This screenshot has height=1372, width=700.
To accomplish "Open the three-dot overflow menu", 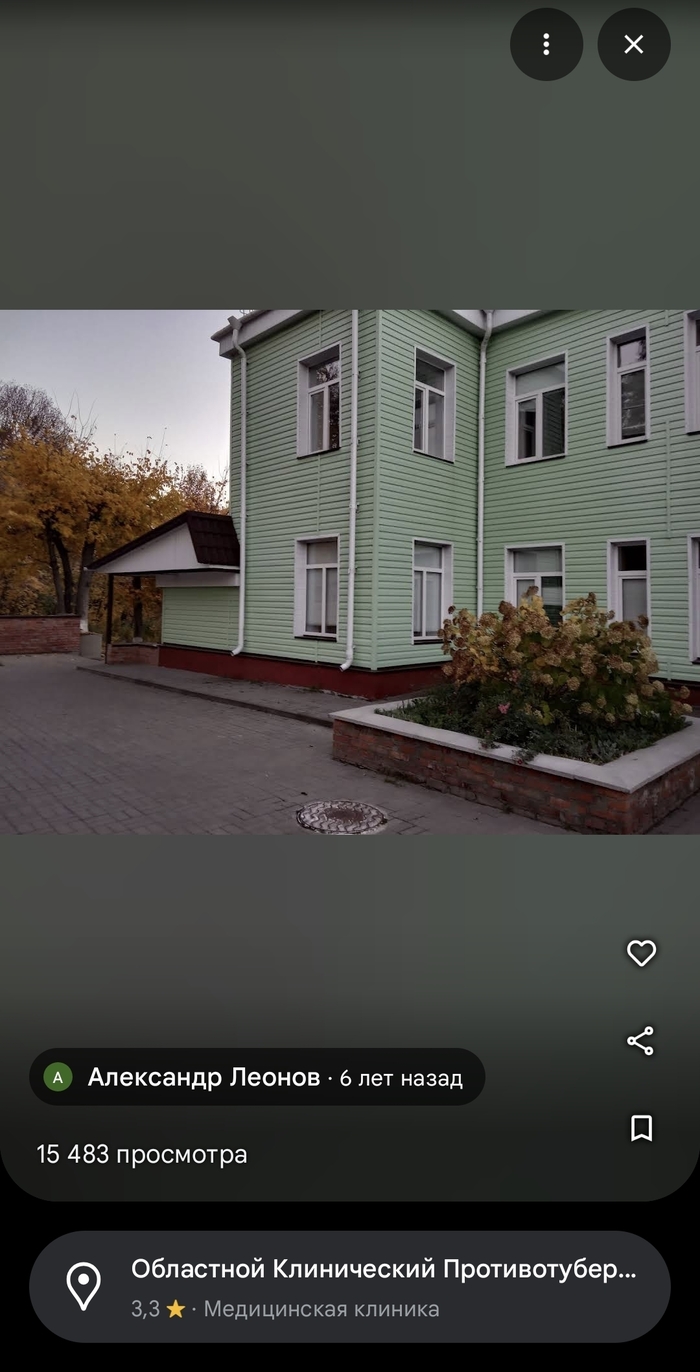I will click(546, 44).
